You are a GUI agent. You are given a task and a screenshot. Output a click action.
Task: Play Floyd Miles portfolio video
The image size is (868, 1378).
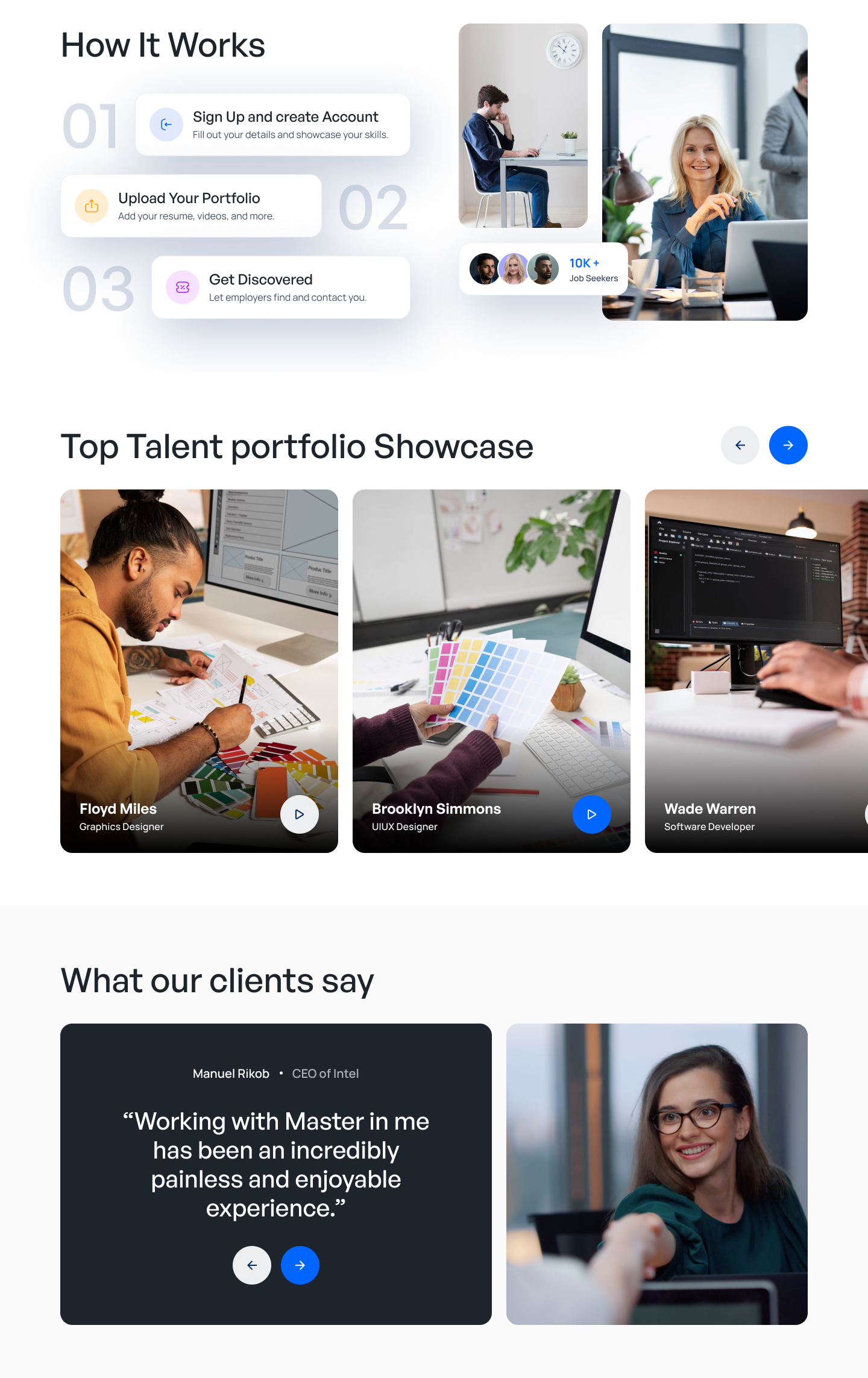(x=299, y=814)
